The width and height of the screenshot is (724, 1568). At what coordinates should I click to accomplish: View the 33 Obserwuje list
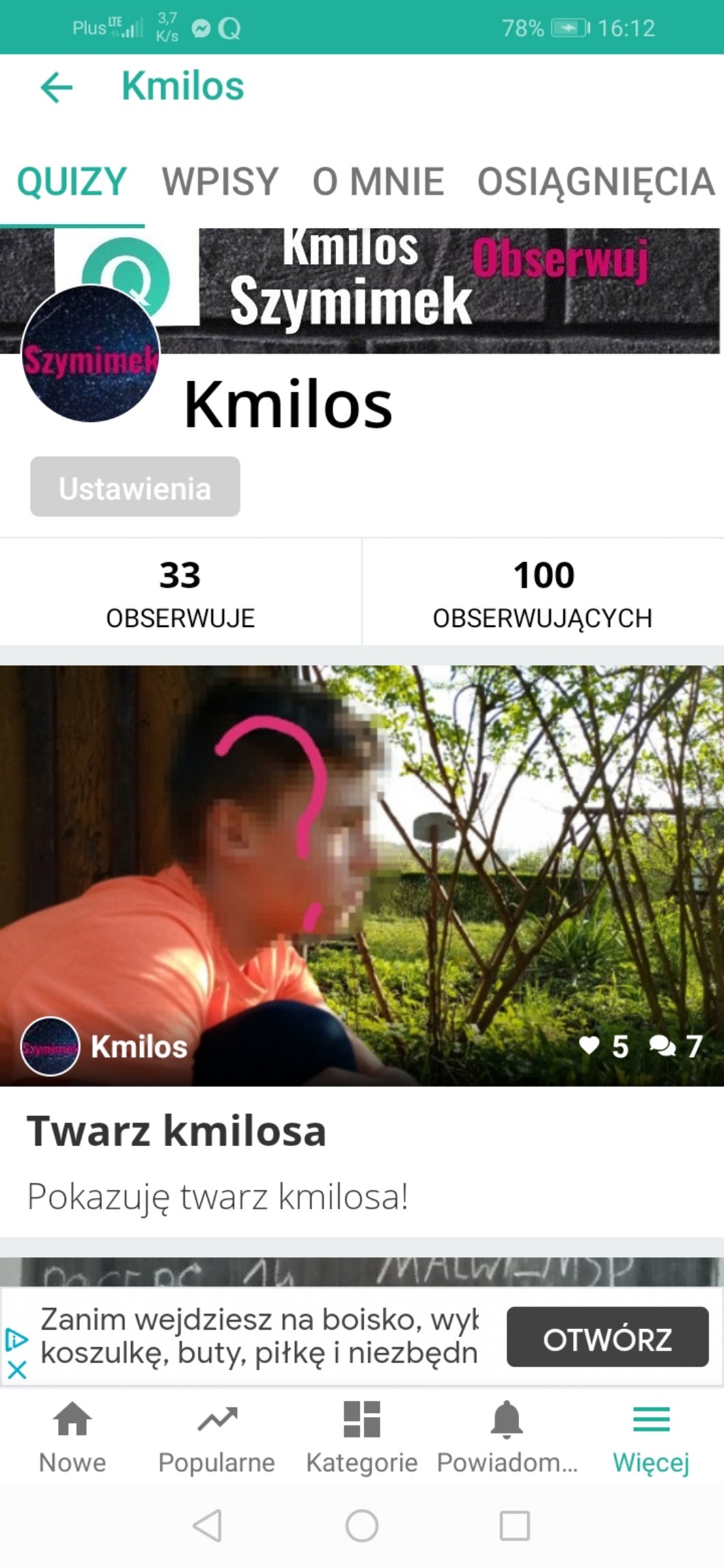click(180, 592)
